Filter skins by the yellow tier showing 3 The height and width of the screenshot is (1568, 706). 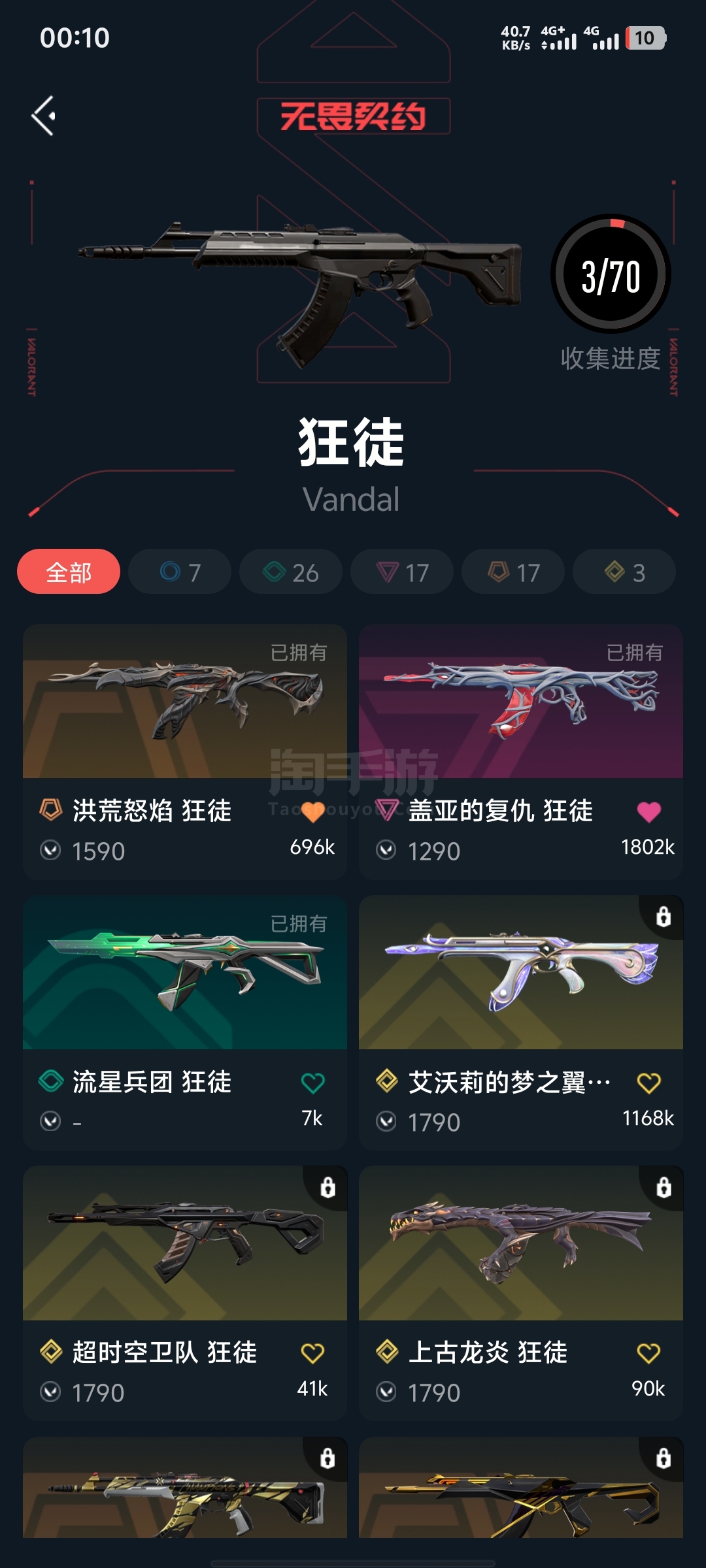pos(624,572)
